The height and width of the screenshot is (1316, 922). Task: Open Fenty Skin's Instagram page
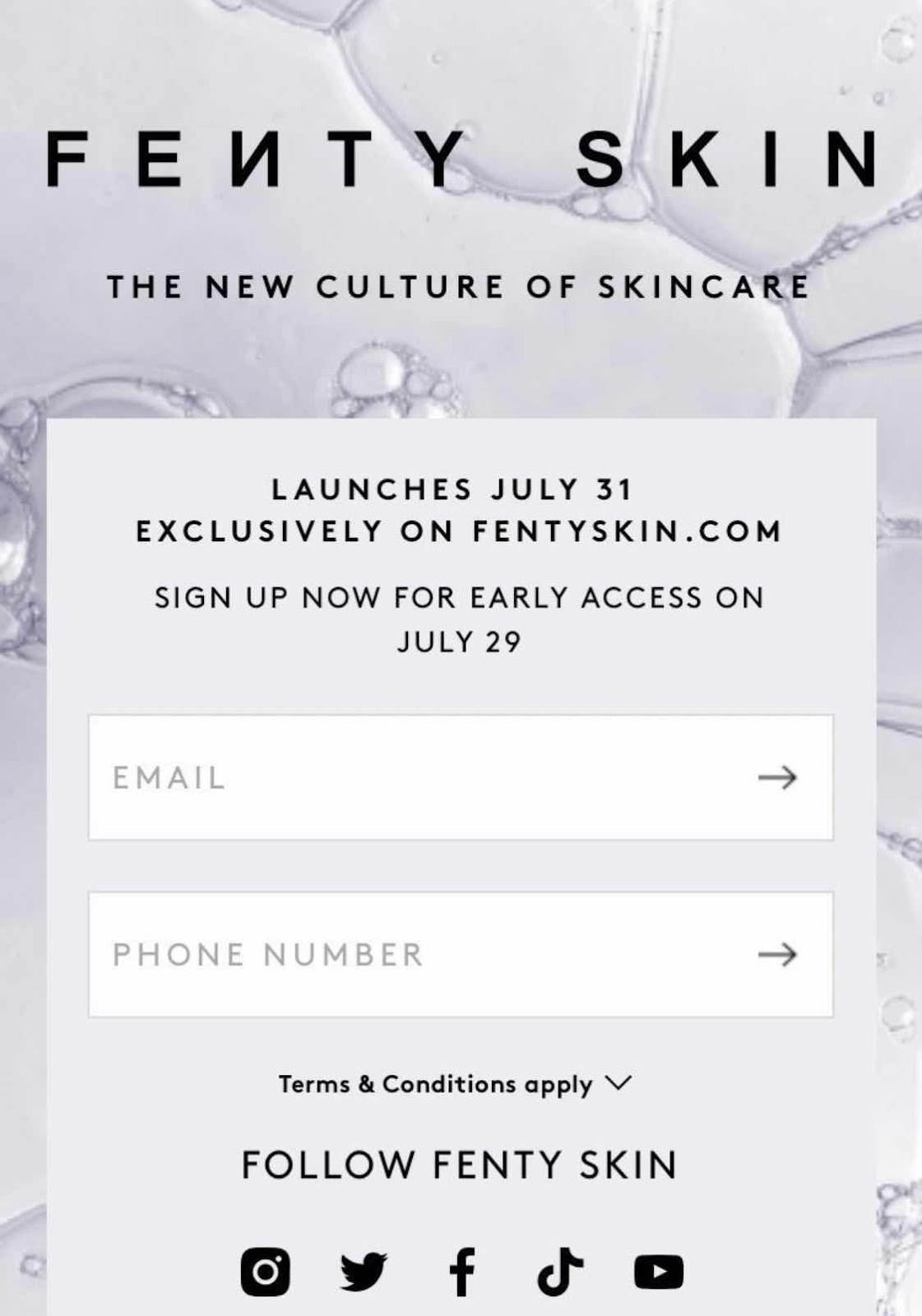pos(265,1272)
